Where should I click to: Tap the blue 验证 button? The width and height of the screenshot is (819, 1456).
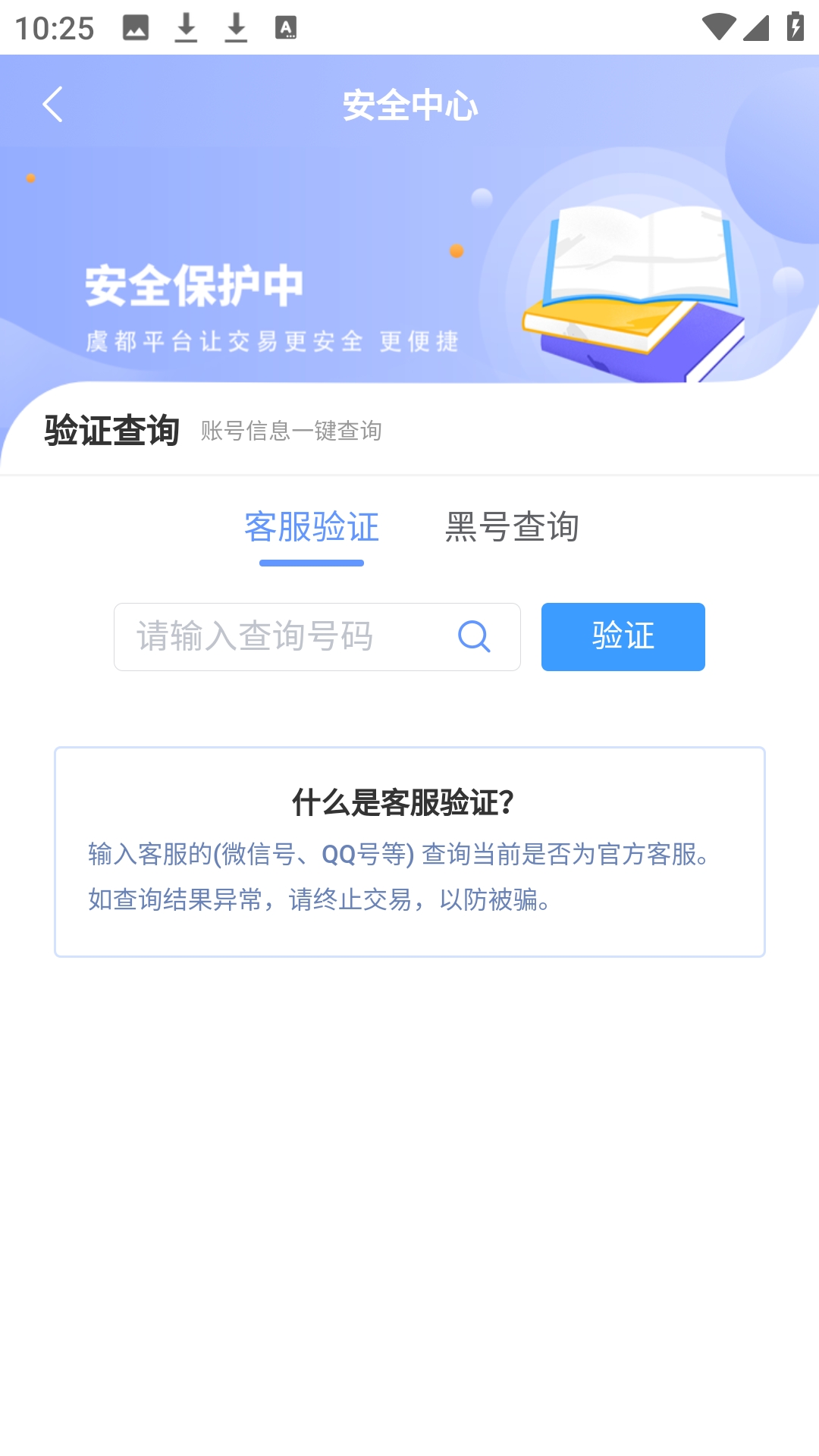click(623, 637)
